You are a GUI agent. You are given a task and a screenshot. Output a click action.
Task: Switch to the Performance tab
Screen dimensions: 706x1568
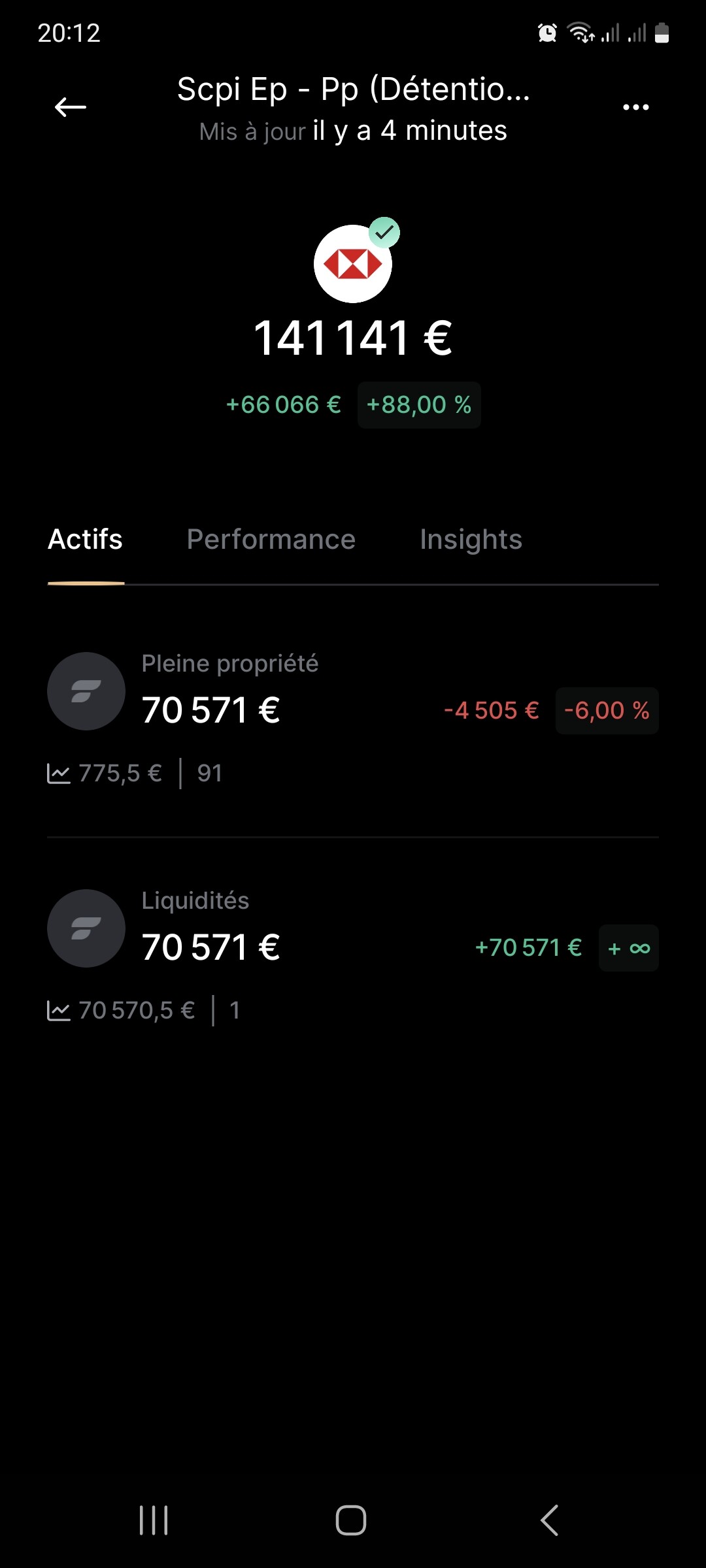(271, 540)
